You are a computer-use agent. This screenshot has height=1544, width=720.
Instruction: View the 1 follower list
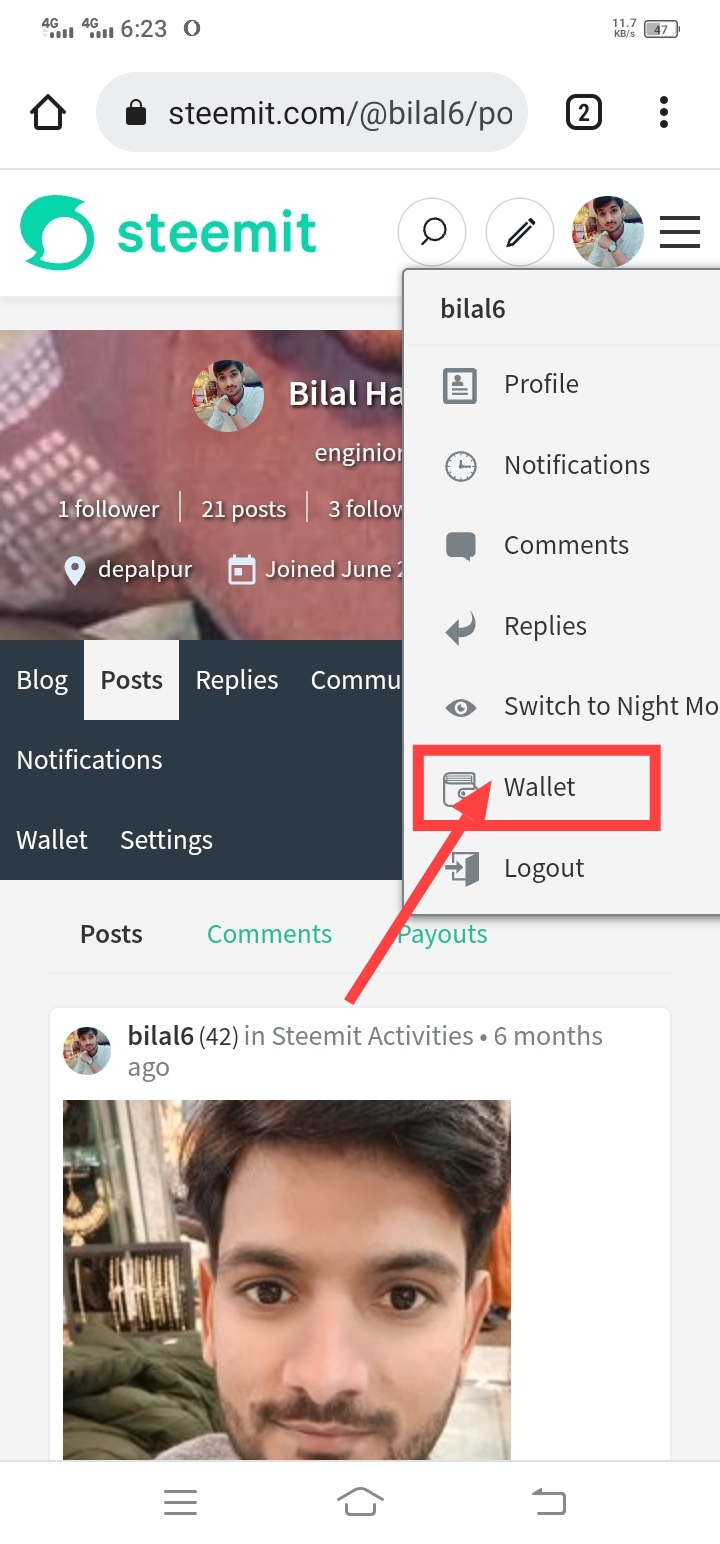point(108,509)
